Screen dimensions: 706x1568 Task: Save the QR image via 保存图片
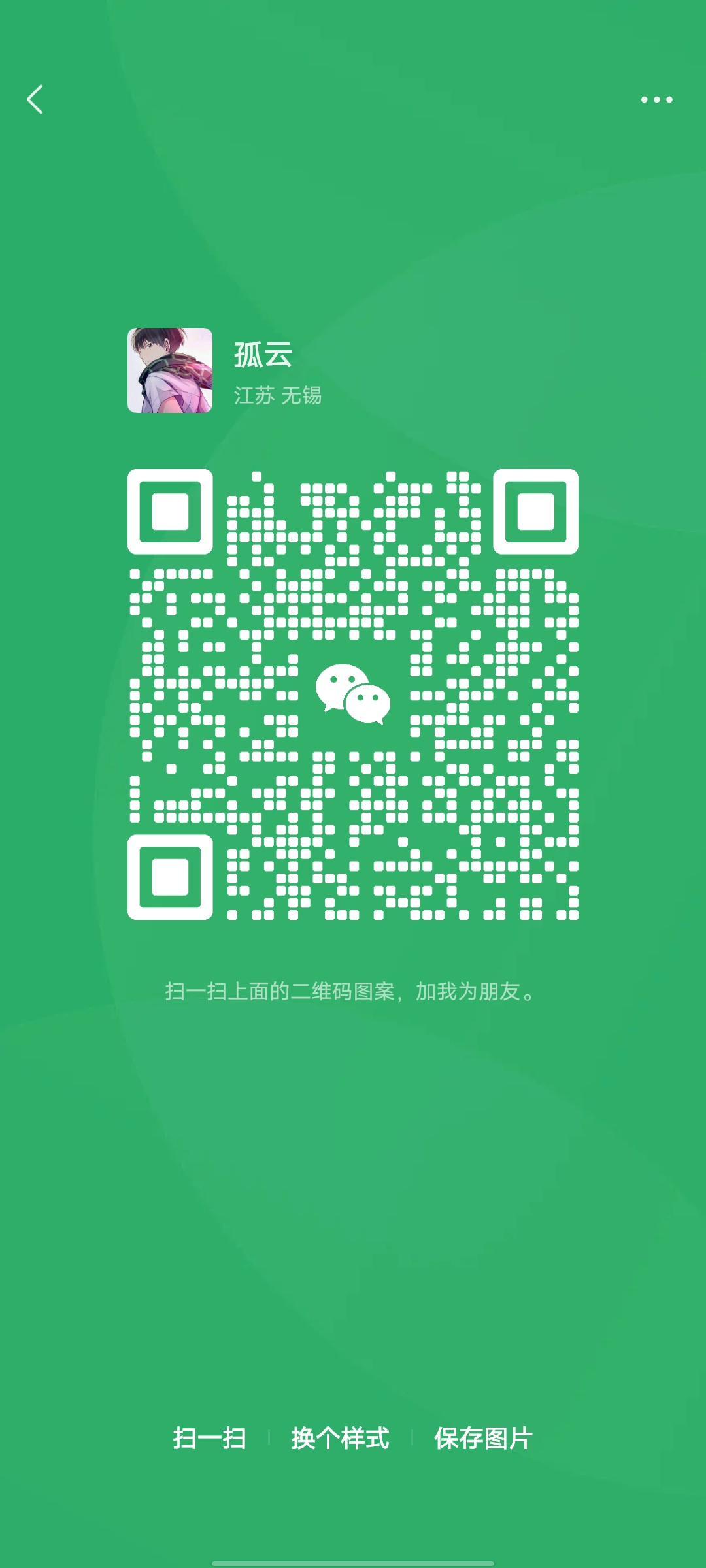483,1438
